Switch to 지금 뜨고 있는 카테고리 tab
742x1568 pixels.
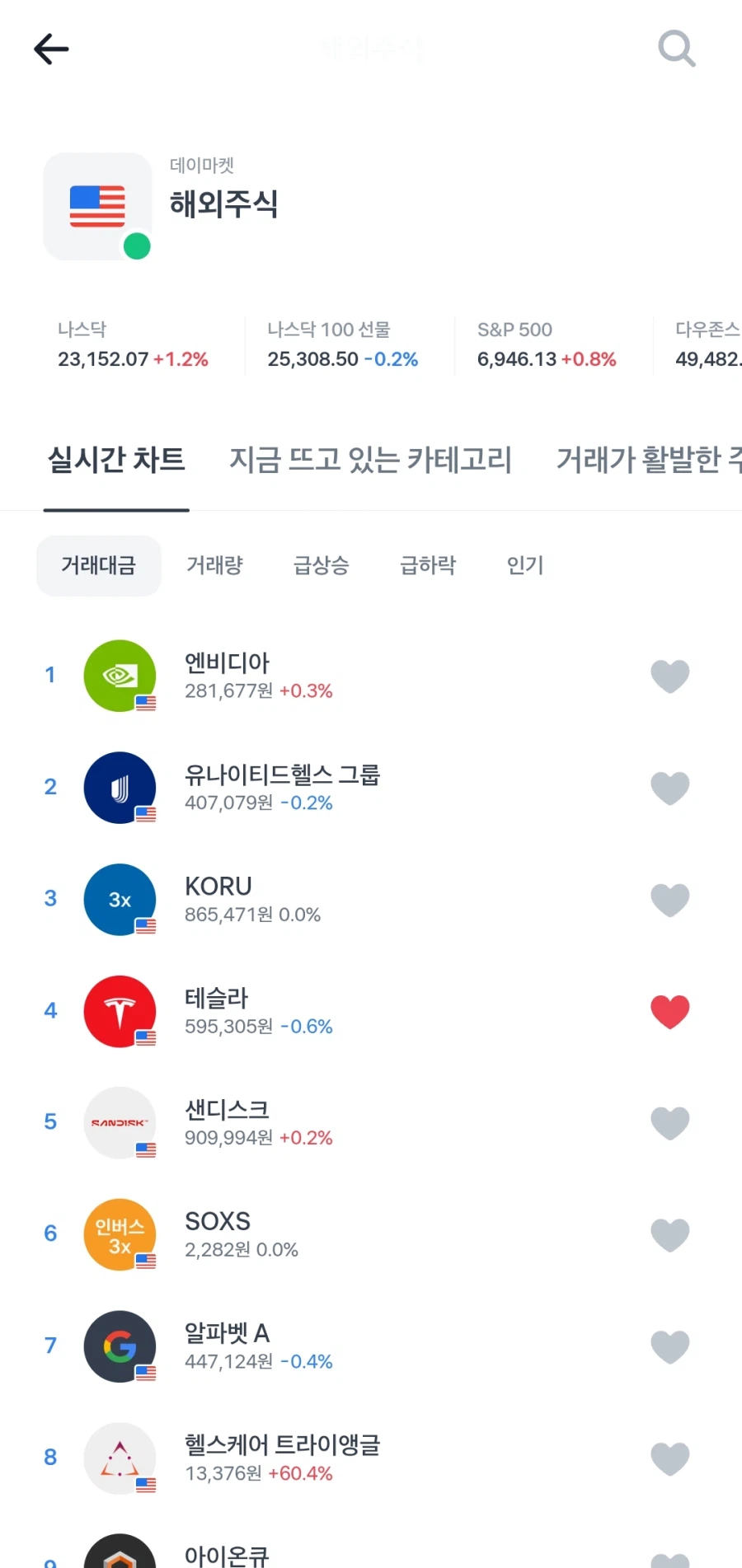[370, 460]
